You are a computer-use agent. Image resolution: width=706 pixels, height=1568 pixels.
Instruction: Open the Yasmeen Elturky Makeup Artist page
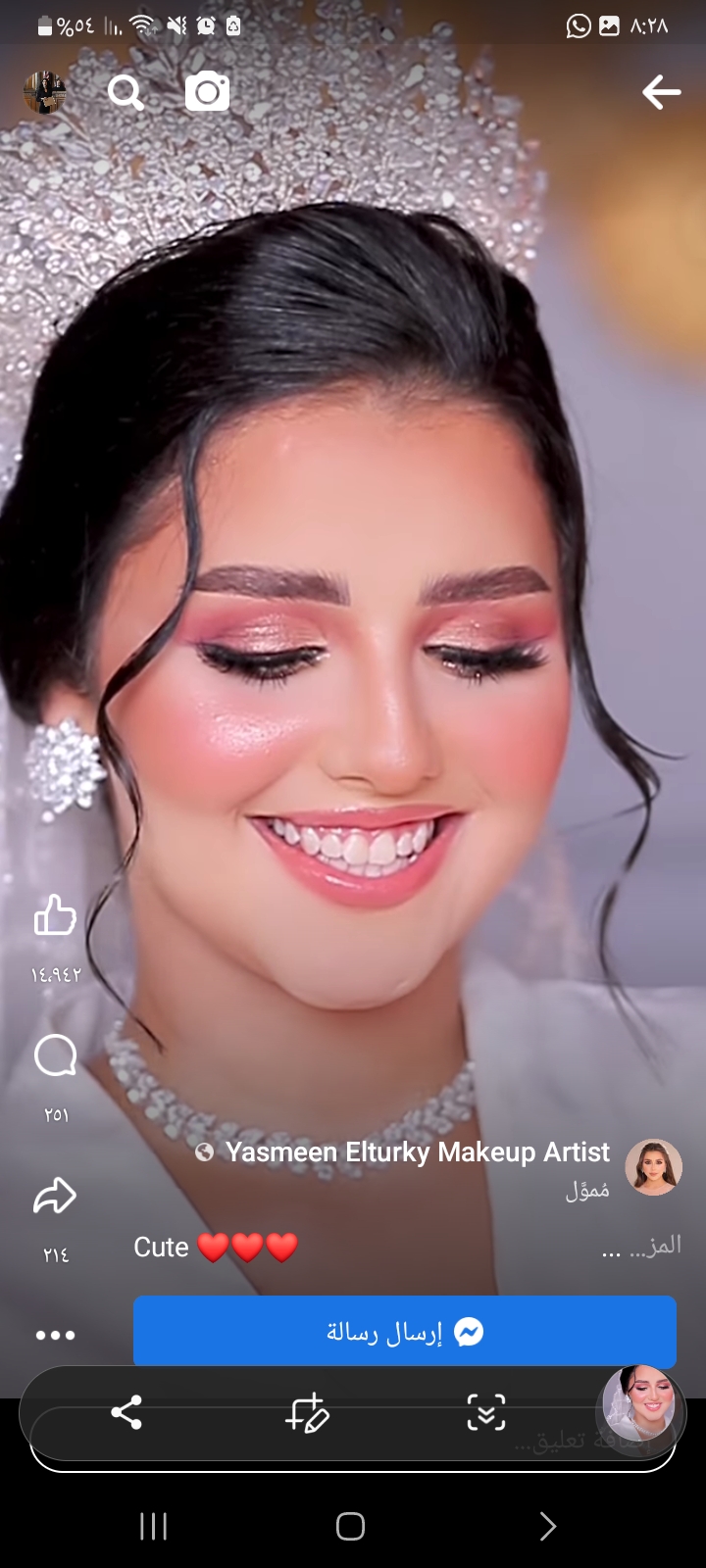click(x=417, y=1152)
